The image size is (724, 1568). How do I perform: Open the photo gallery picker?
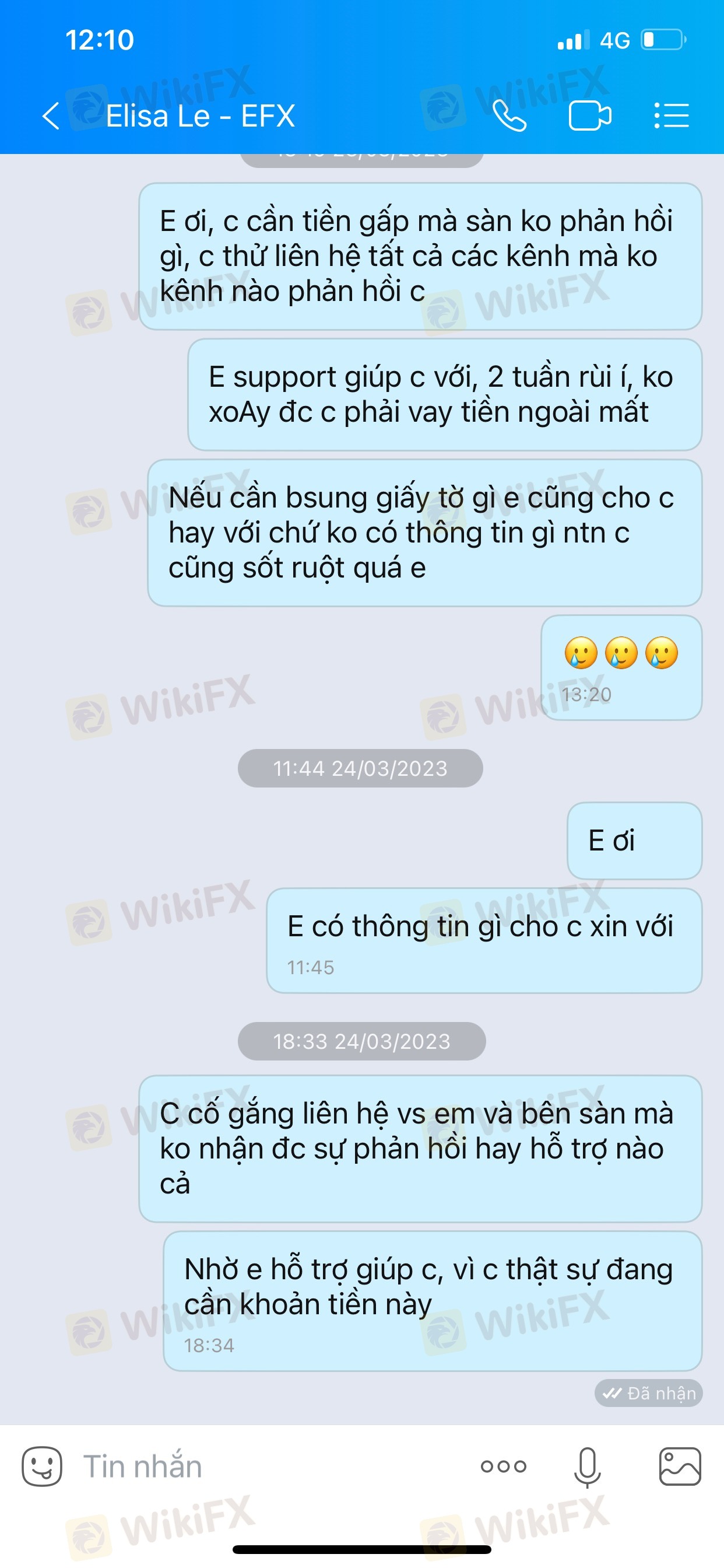point(680,1467)
